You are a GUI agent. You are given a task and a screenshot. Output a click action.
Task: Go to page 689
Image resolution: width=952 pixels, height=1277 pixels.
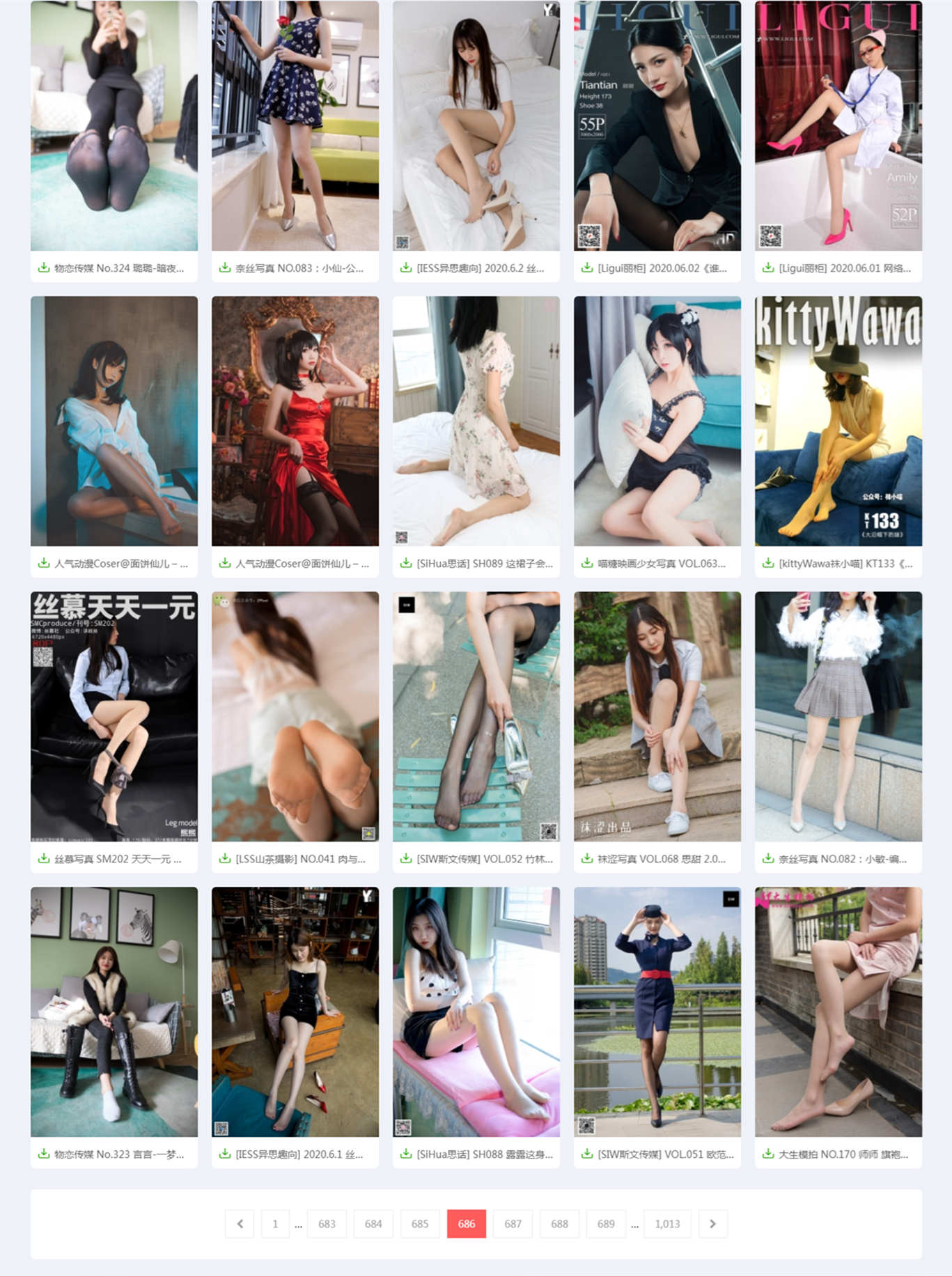[x=606, y=1223]
